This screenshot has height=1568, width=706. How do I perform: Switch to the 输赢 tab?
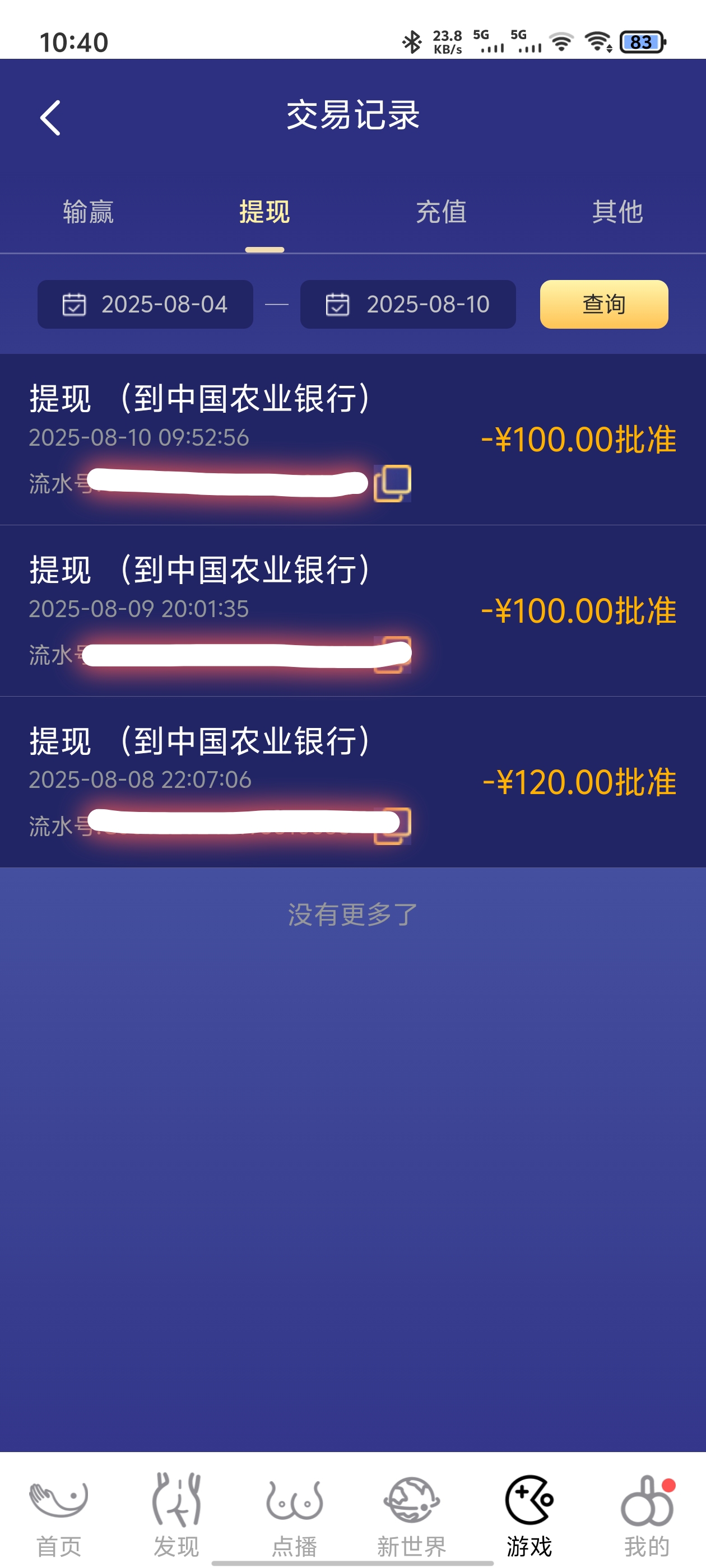tap(89, 212)
